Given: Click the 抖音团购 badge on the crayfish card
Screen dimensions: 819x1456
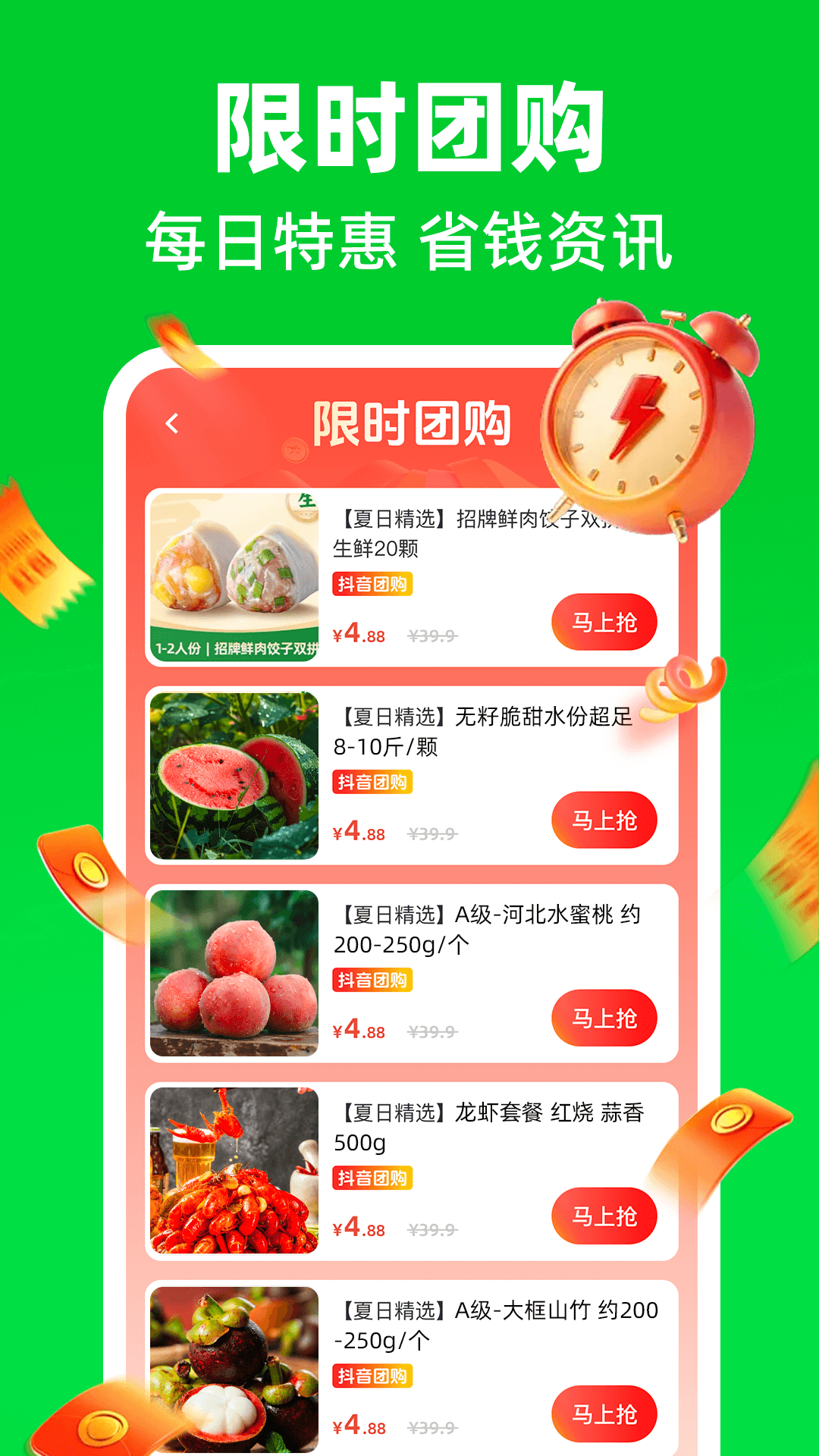Looking at the screenshot, I should pyautogui.click(x=373, y=1178).
